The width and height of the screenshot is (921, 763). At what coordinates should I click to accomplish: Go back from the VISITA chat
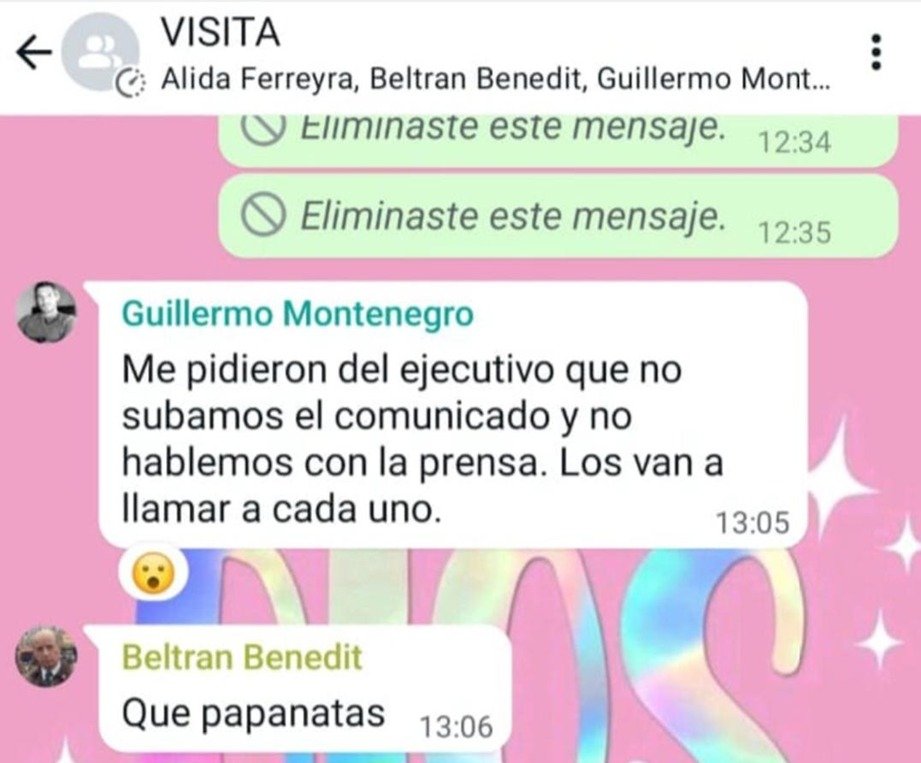click(34, 53)
